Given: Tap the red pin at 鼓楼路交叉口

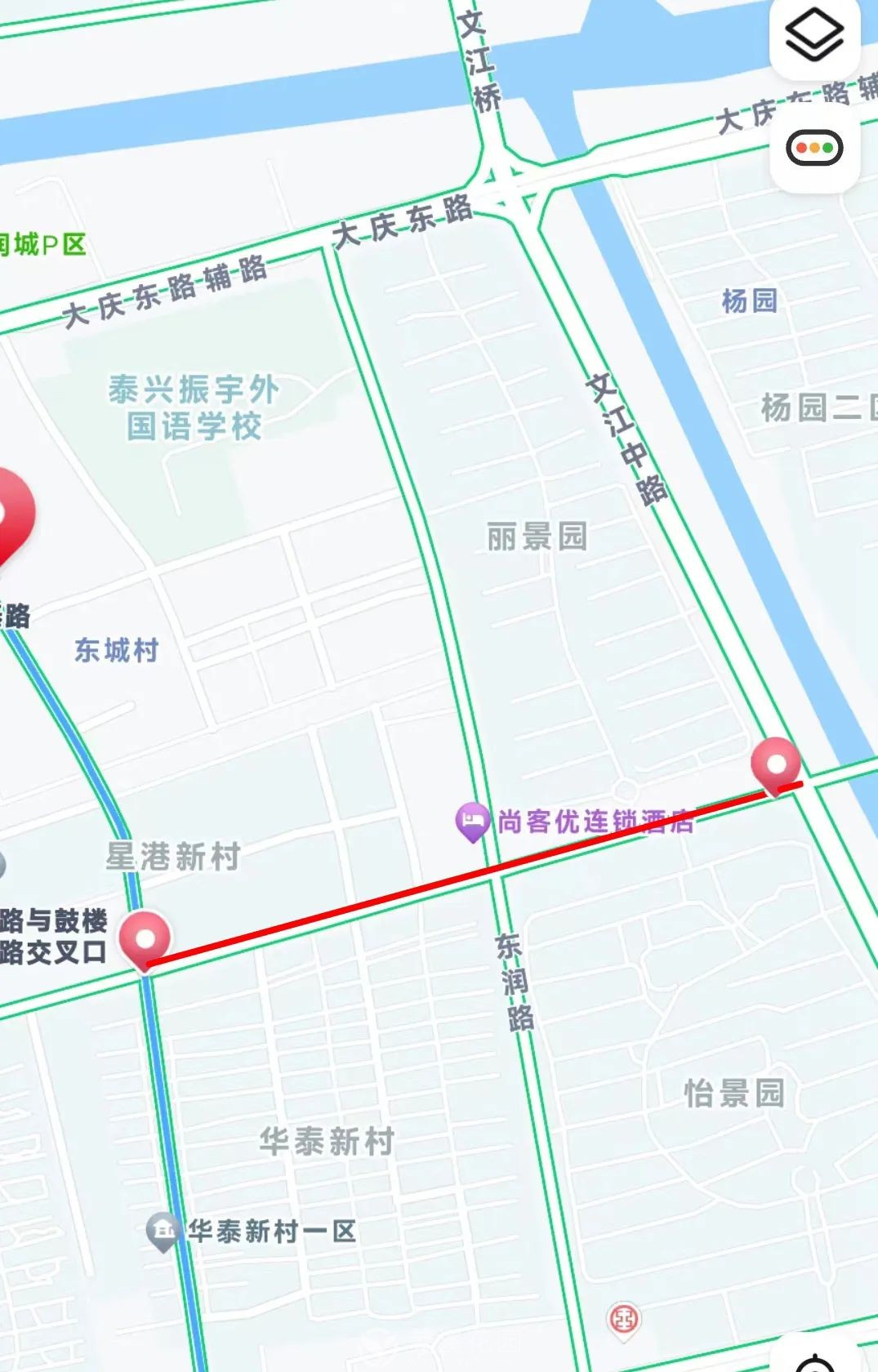Looking at the screenshot, I should [x=145, y=939].
